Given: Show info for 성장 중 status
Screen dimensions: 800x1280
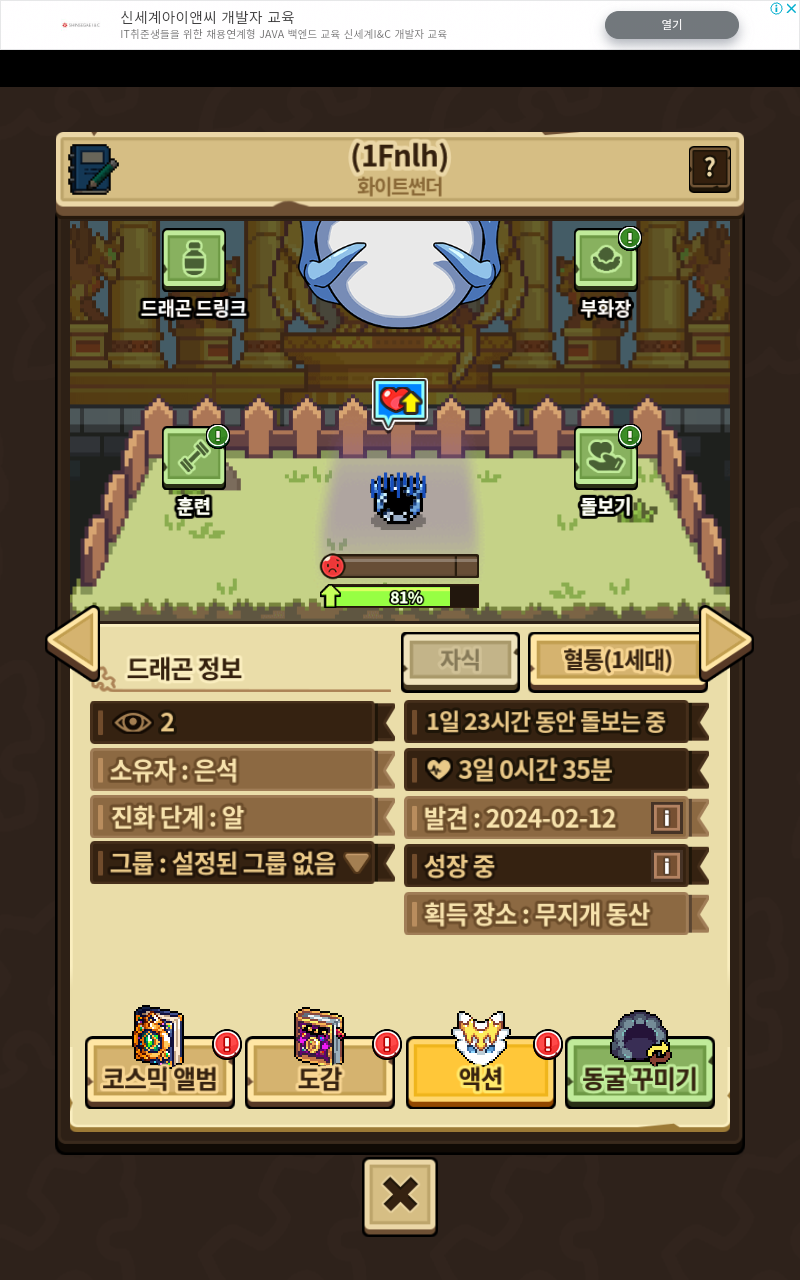Looking at the screenshot, I should click(x=667, y=866).
